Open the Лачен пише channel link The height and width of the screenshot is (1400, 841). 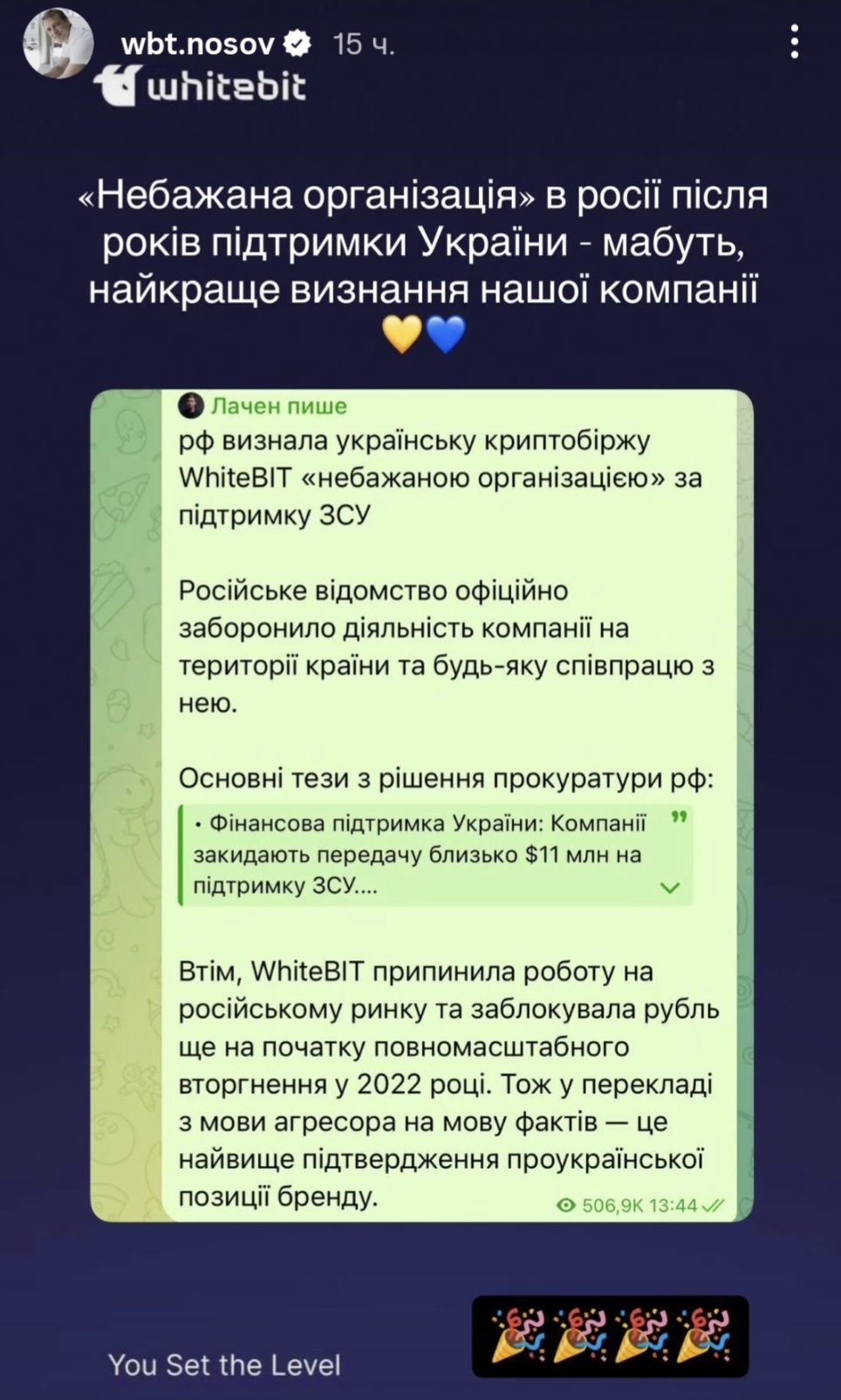(279, 404)
